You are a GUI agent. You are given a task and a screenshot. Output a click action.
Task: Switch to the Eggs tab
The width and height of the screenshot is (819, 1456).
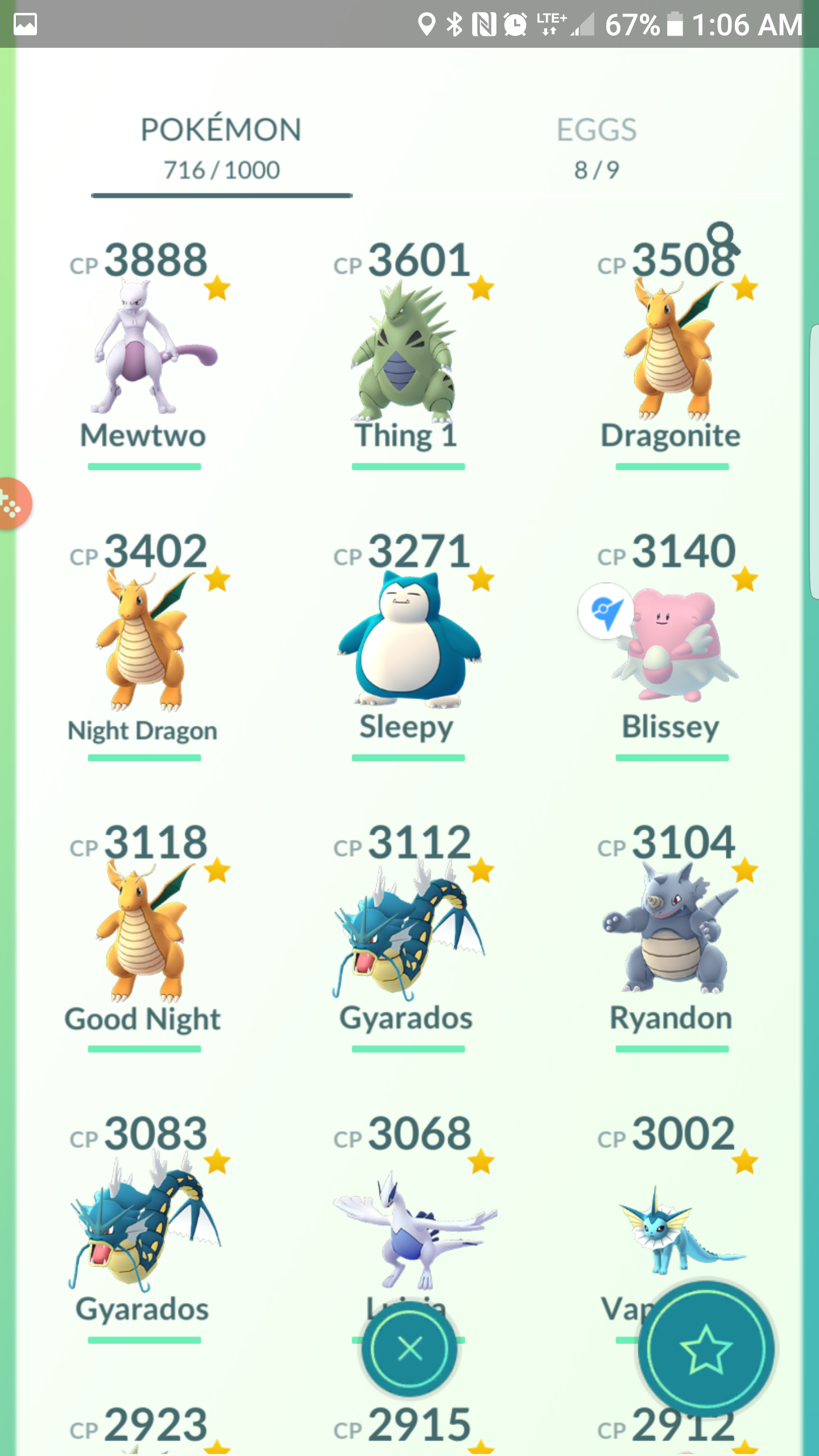pyautogui.click(x=596, y=148)
